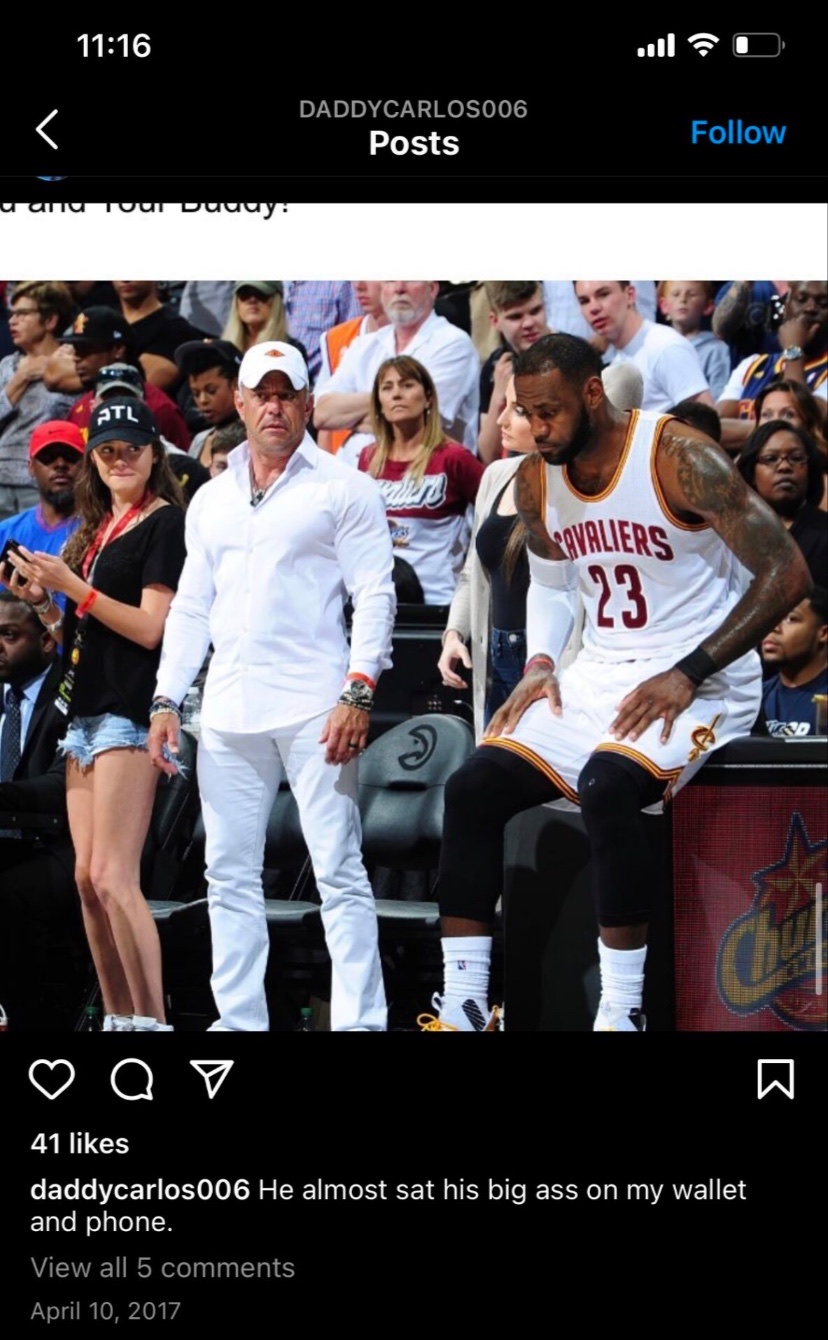This screenshot has width=828, height=1340.
Task: Follow daddycarlos006
Action: [x=738, y=132]
